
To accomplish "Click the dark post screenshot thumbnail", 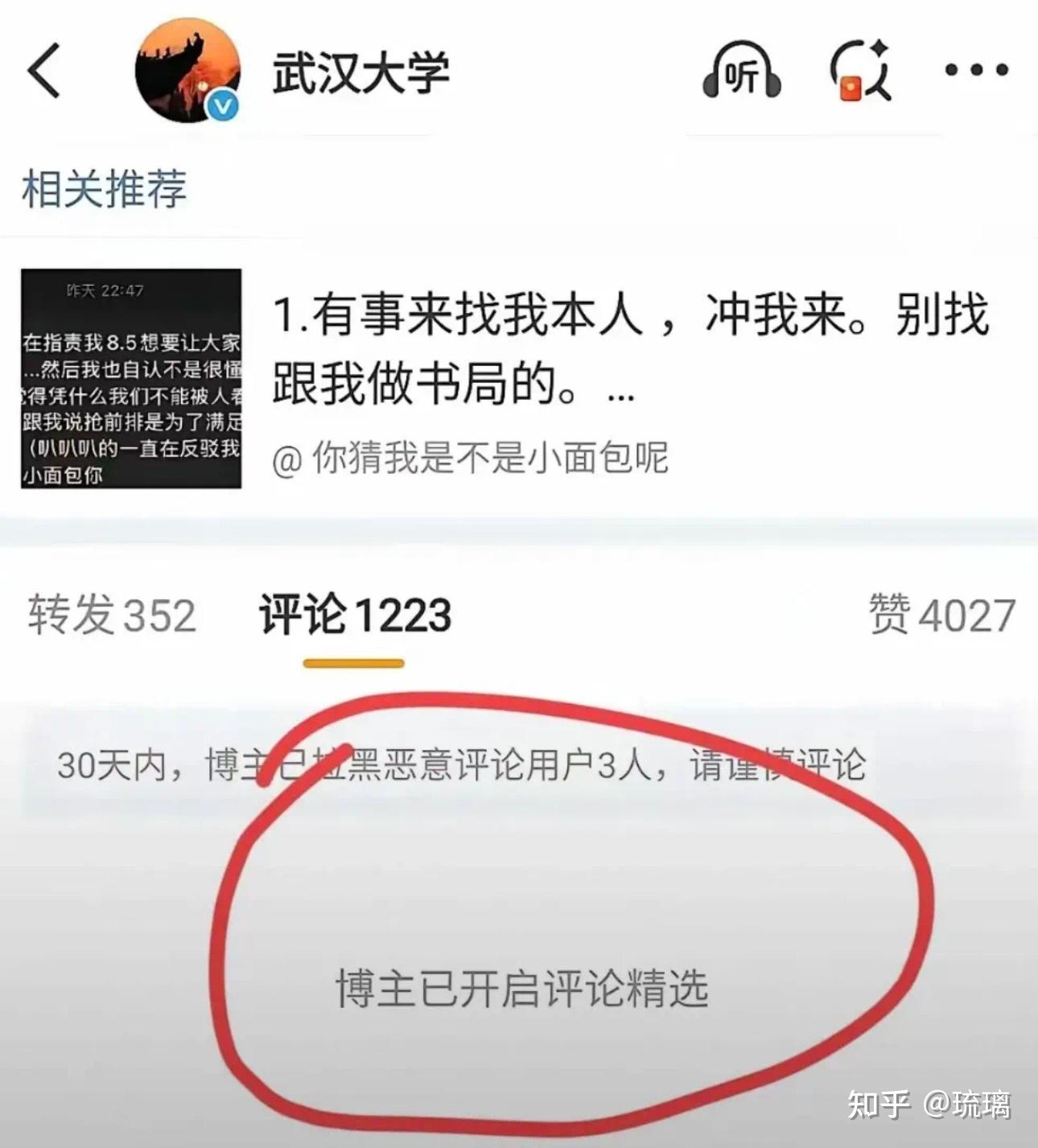I will (x=133, y=378).
